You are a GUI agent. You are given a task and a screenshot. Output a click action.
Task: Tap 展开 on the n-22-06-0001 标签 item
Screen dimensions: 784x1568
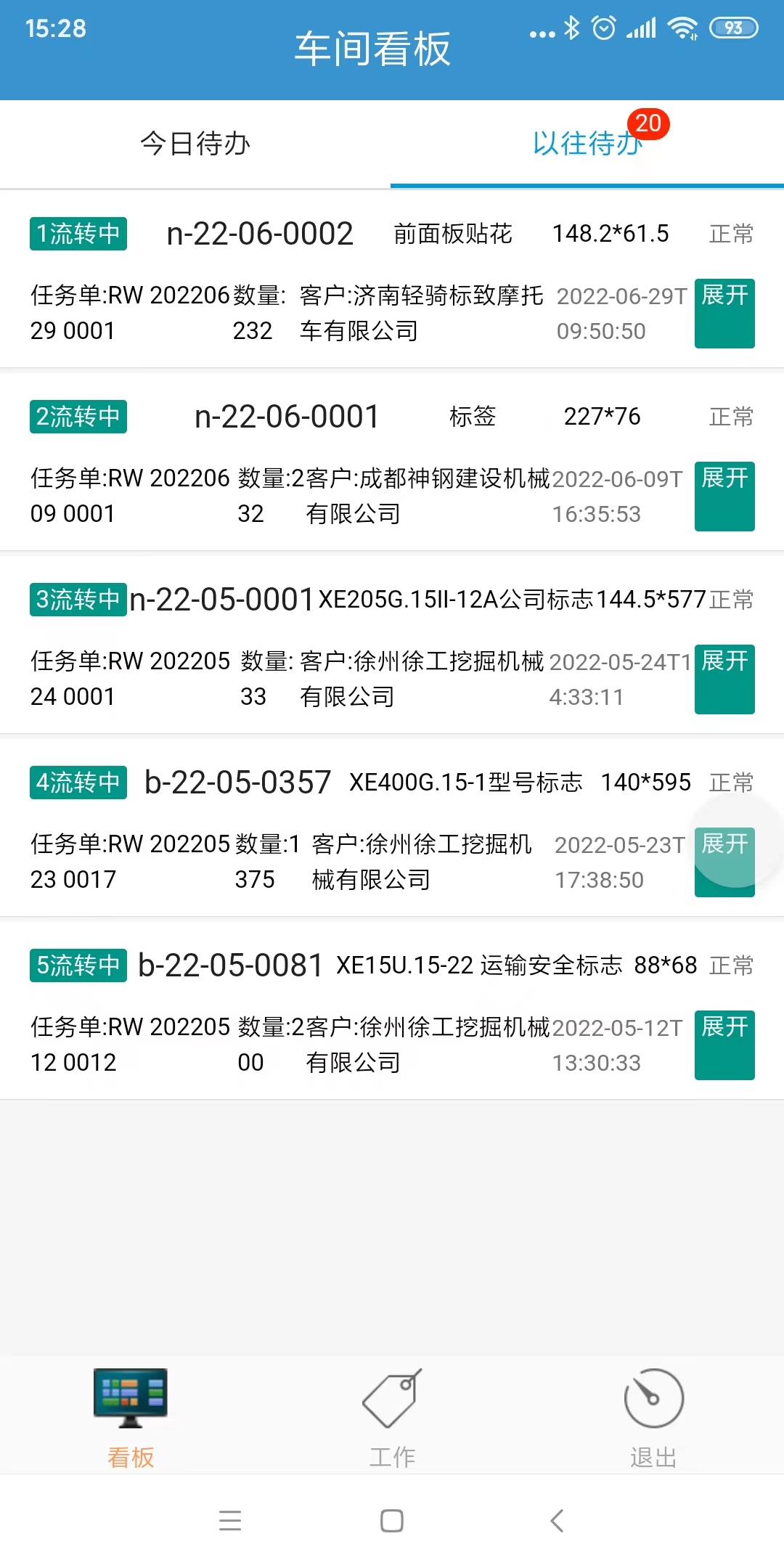point(724,497)
